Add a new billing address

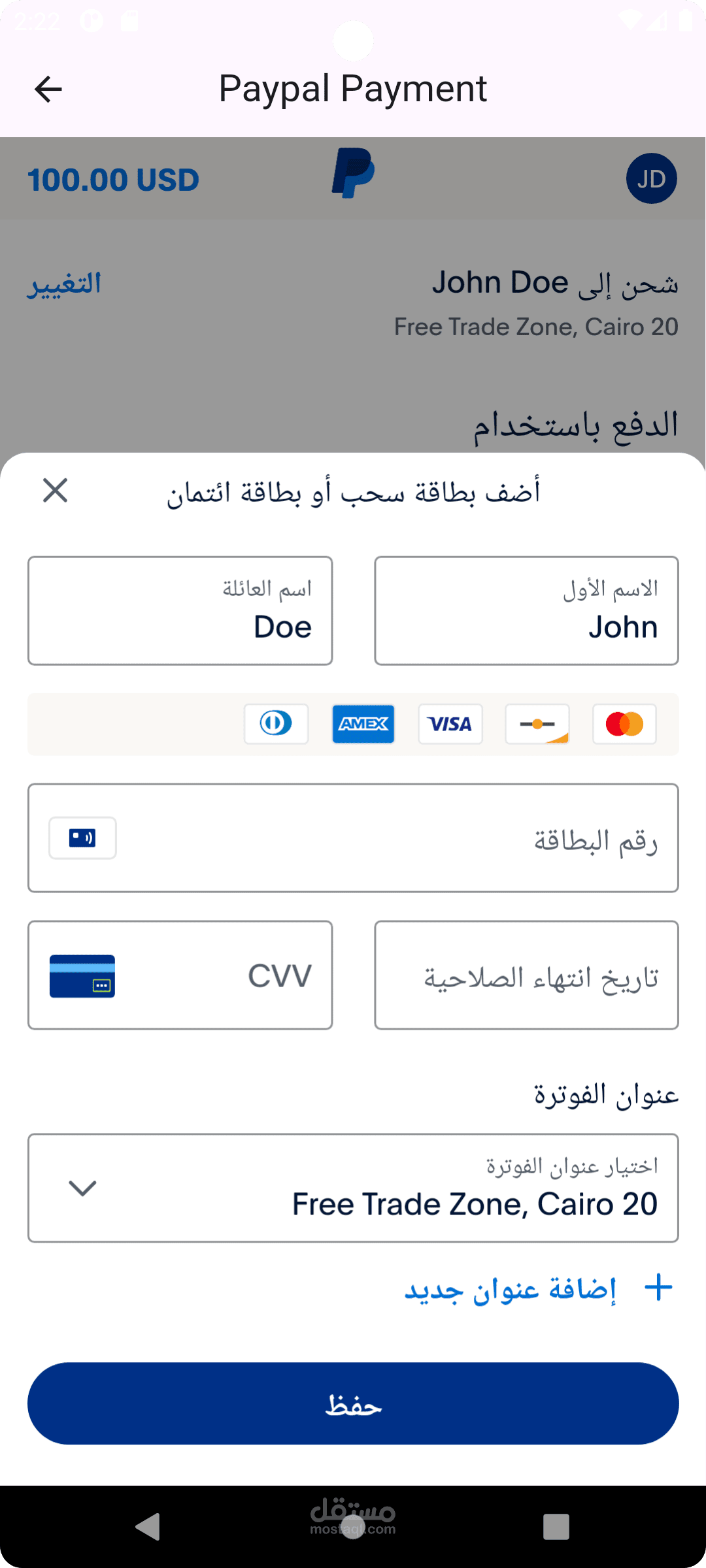click(537, 1288)
